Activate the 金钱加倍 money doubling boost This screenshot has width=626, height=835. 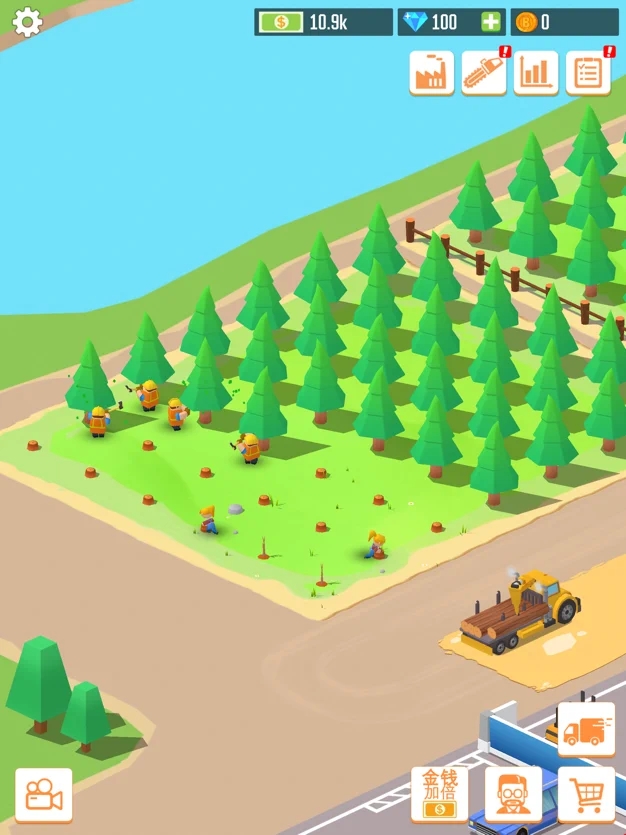click(439, 794)
